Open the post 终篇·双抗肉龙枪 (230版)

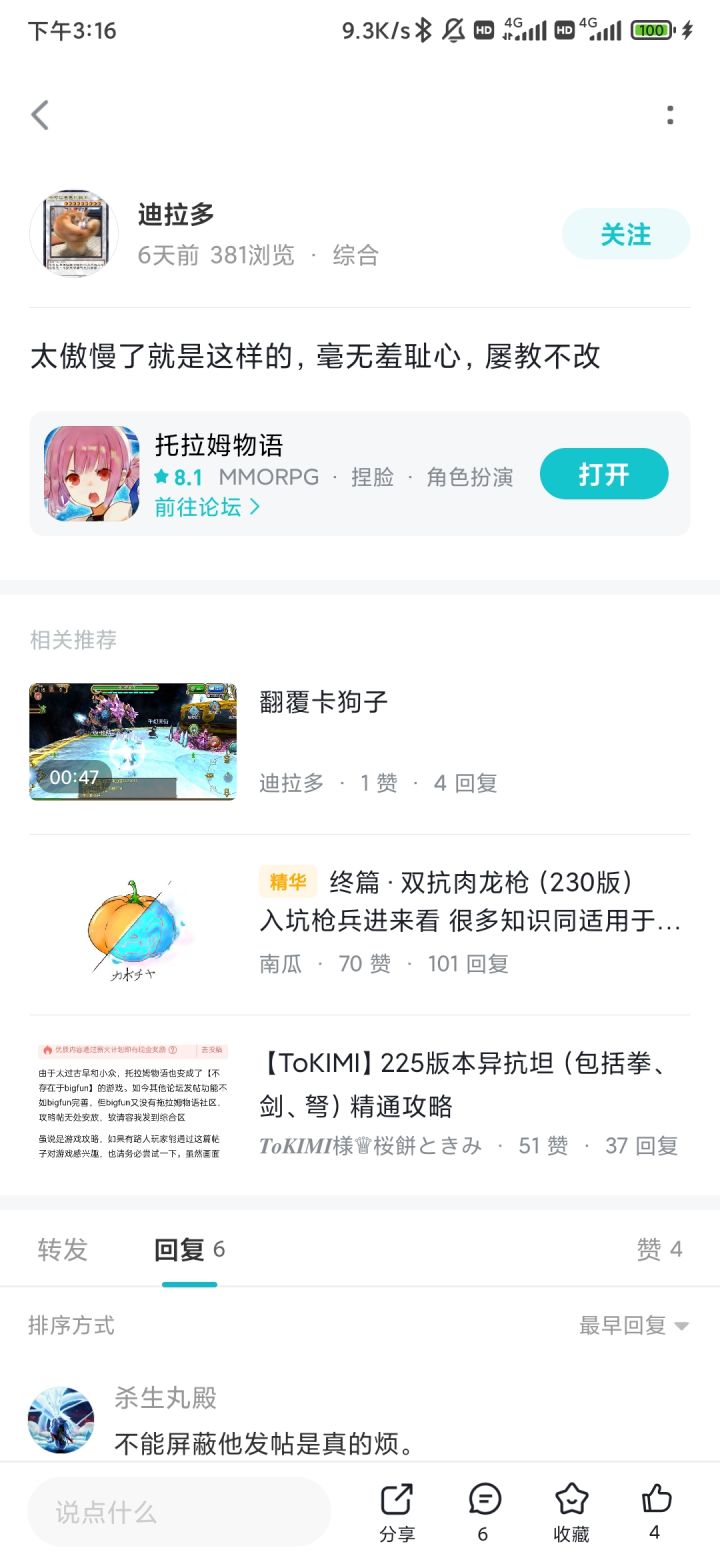(470, 900)
